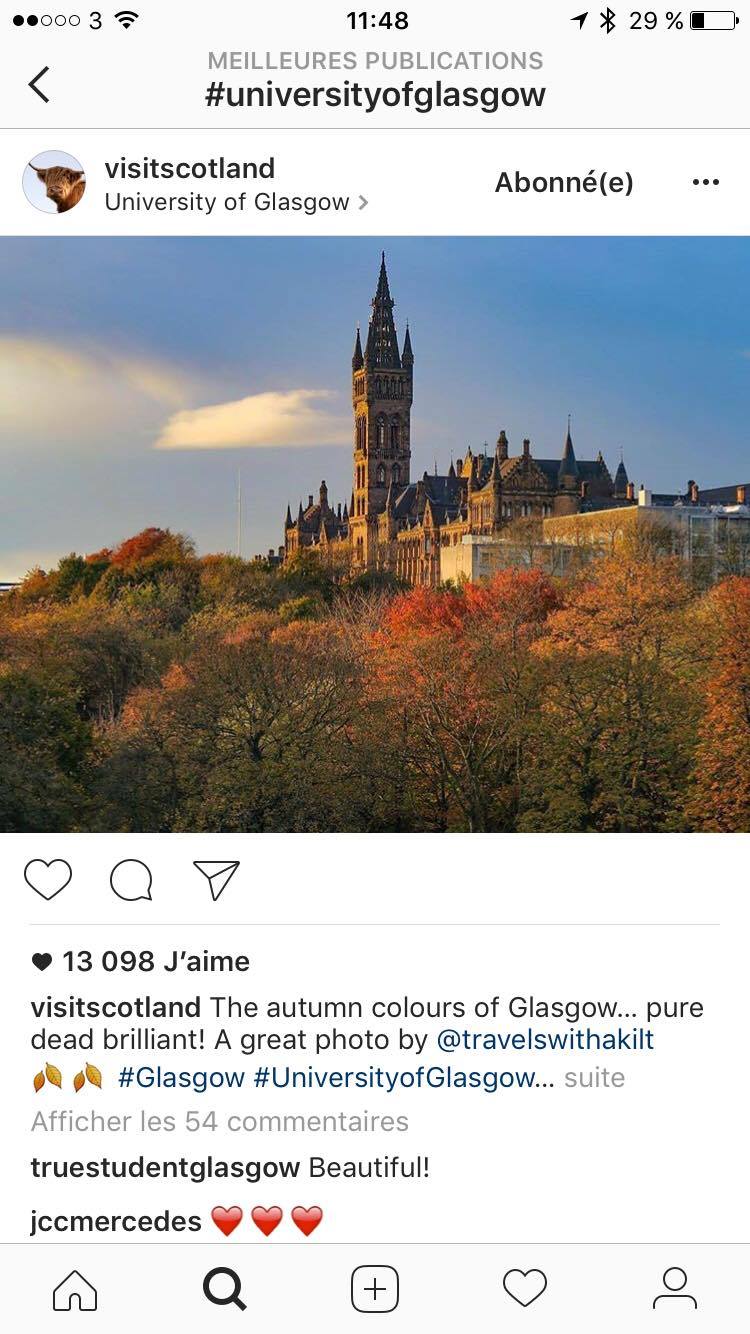This screenshot has height=1334, width=750.
Task: Create a new post with plus tab
Action: pyautogui.click(x=375, y=1289)
